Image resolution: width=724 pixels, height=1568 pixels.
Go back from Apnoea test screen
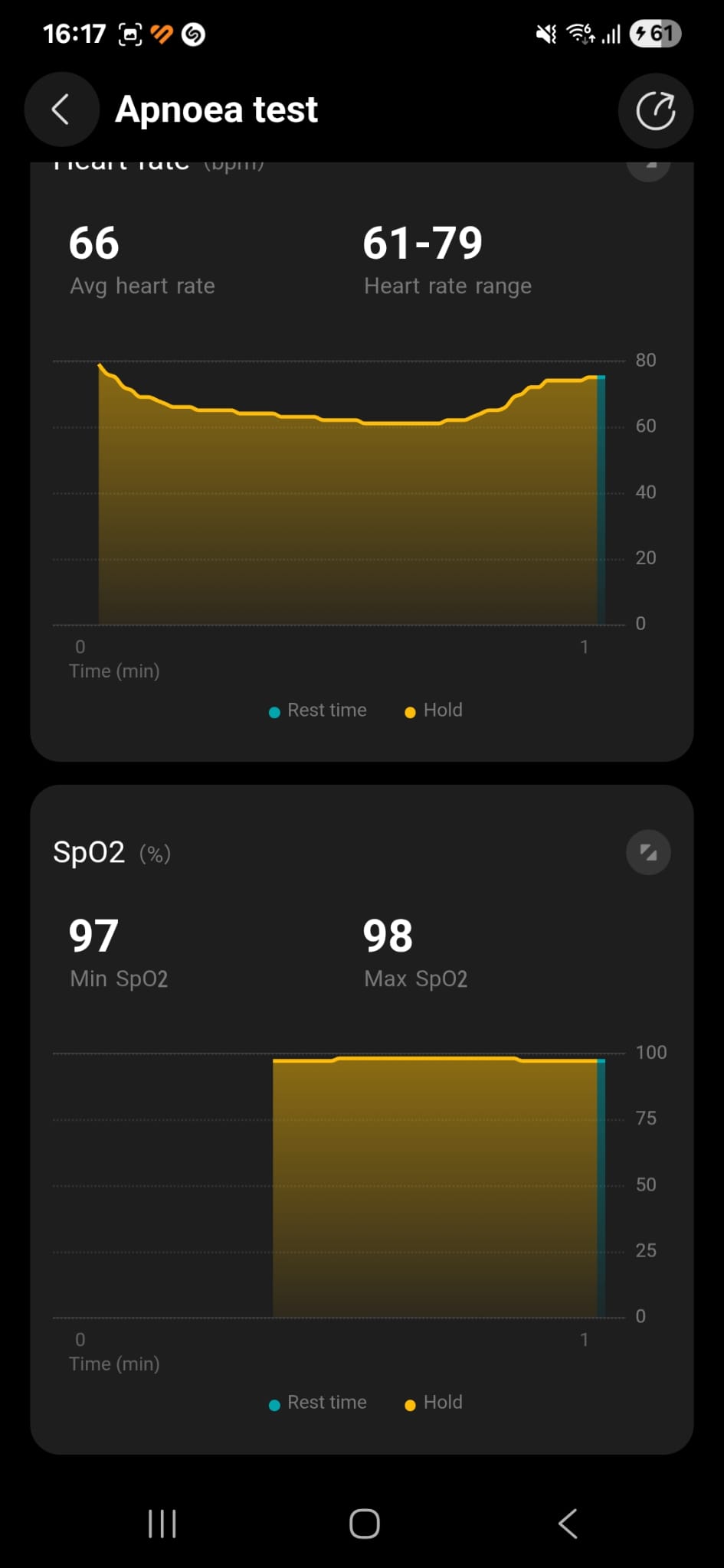point(61,109)
